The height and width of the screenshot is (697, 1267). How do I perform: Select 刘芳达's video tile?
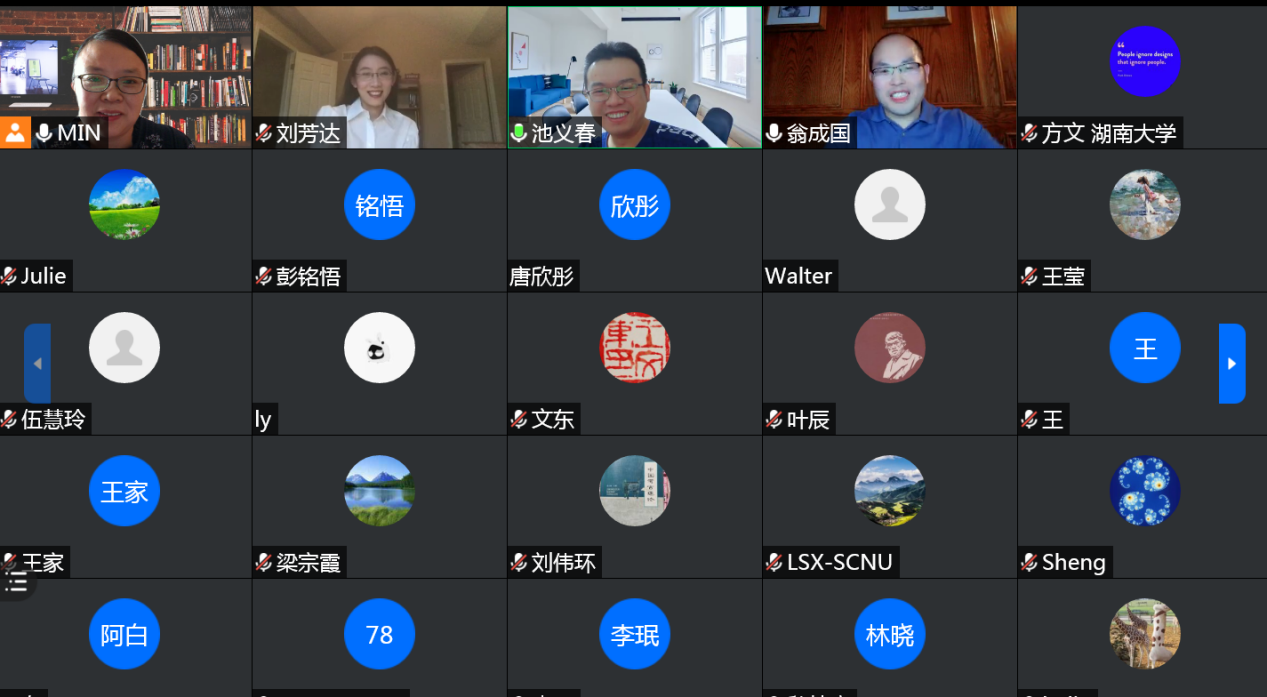point(379,77)
